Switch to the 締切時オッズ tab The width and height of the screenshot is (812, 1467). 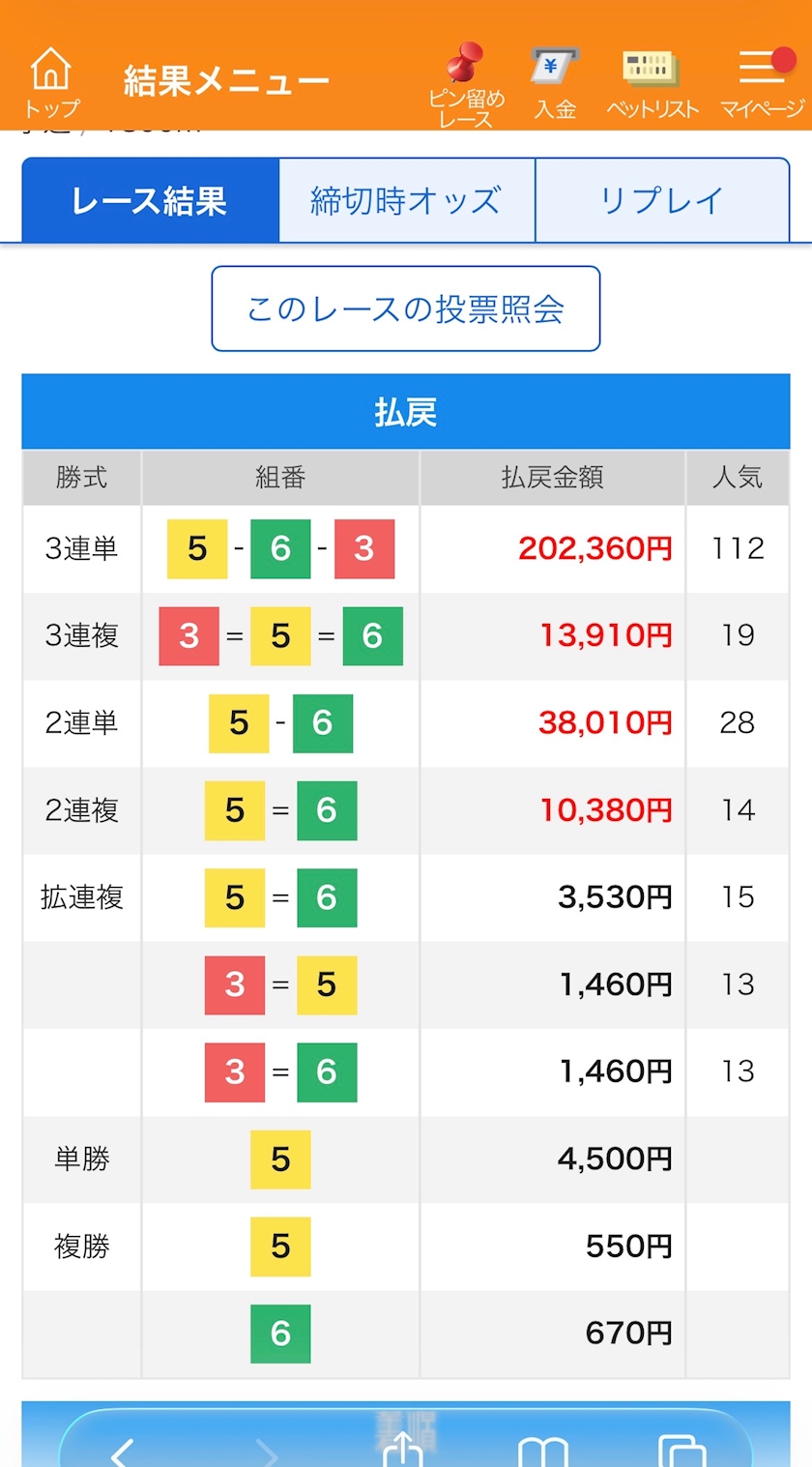(x=406, y=200)
